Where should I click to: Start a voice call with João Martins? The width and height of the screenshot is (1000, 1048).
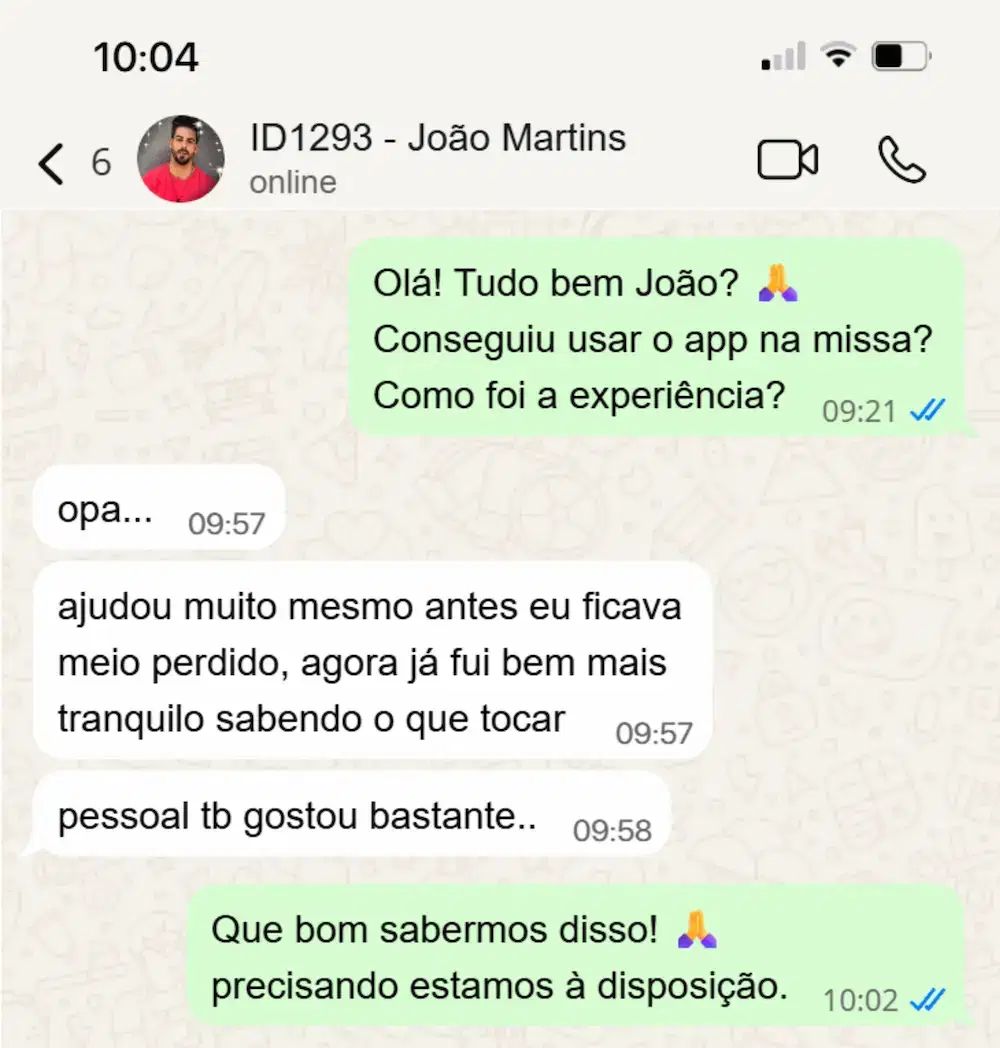click(x=901, y=160)
